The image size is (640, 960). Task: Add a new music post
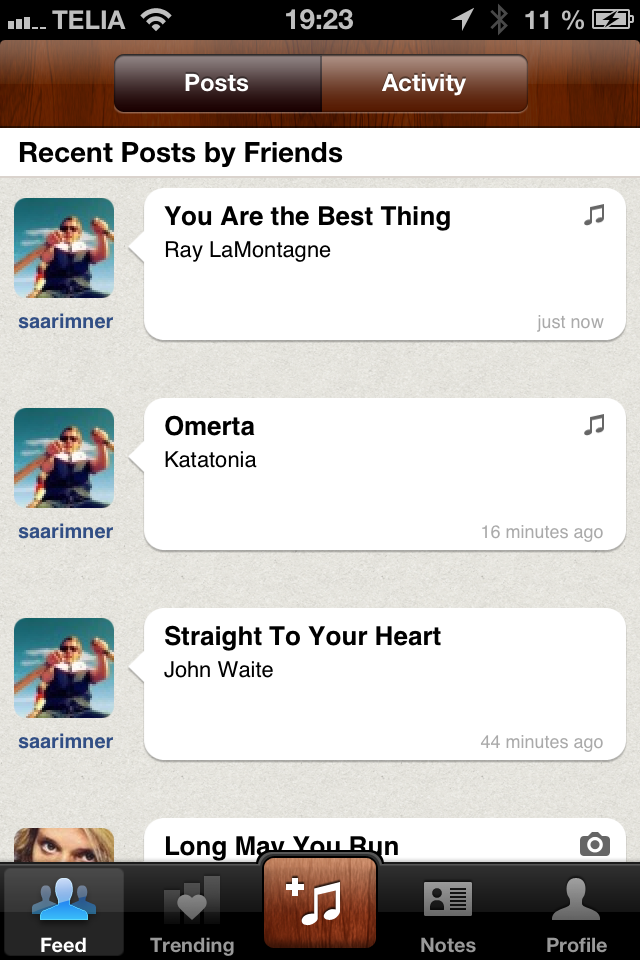click(320, 903)
